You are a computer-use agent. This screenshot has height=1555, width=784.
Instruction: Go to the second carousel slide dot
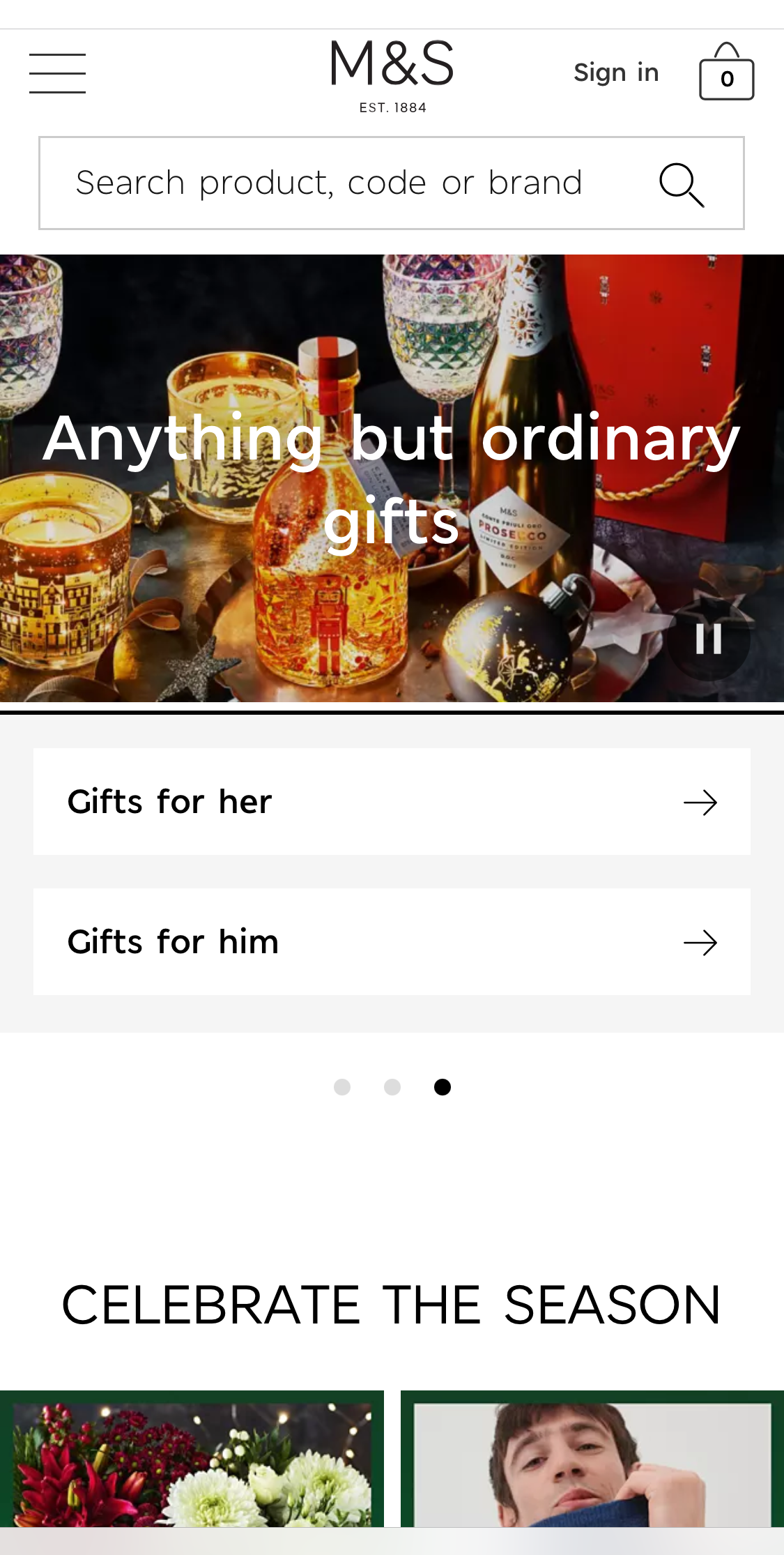point(392,1087)
